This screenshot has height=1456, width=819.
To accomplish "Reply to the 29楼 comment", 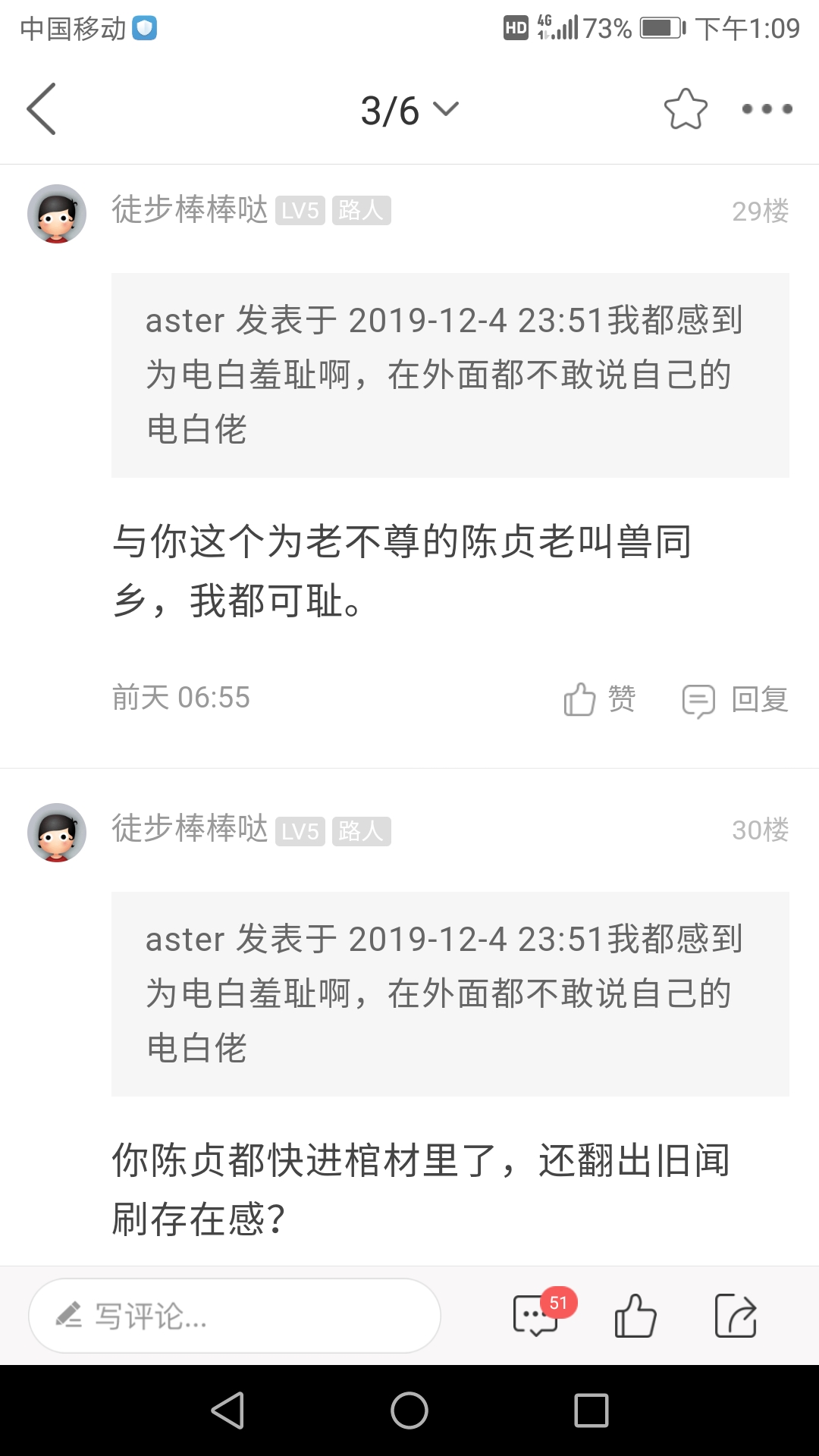I will coord(736,698).
